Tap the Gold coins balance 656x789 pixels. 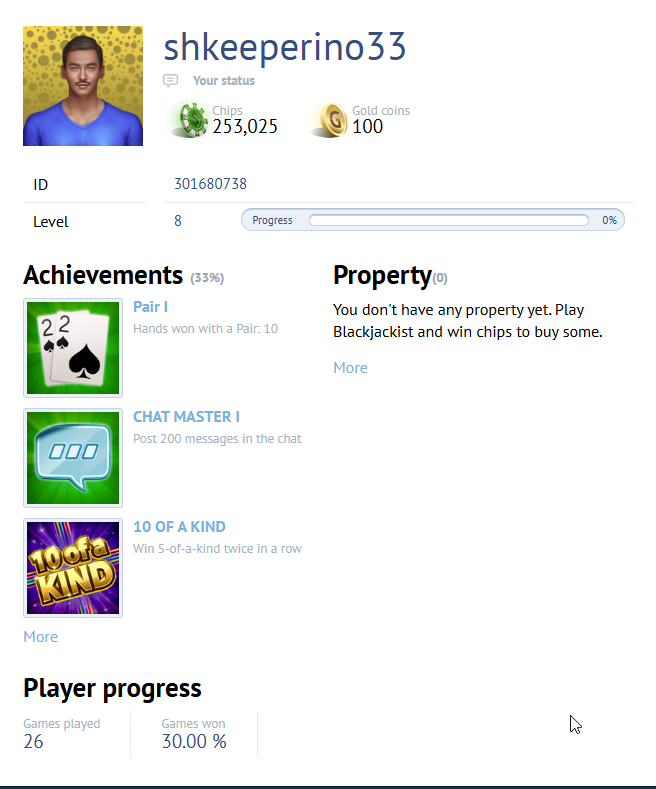[x=367, y=126]
